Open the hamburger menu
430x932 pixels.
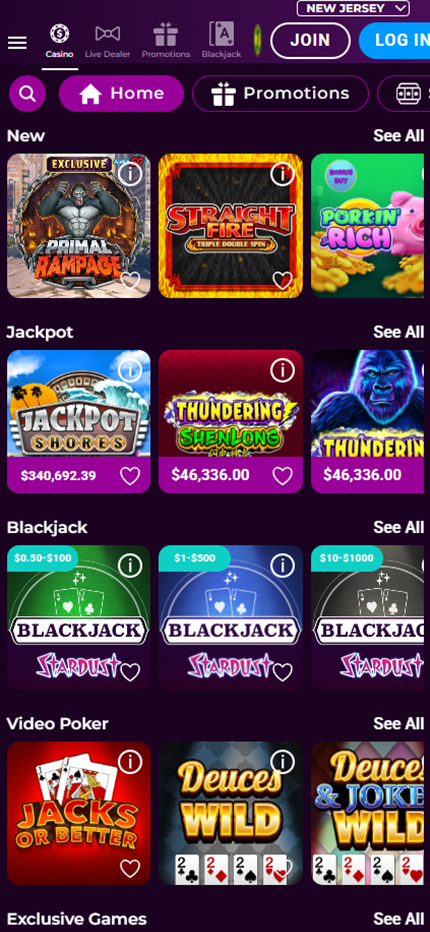(17, 43)
